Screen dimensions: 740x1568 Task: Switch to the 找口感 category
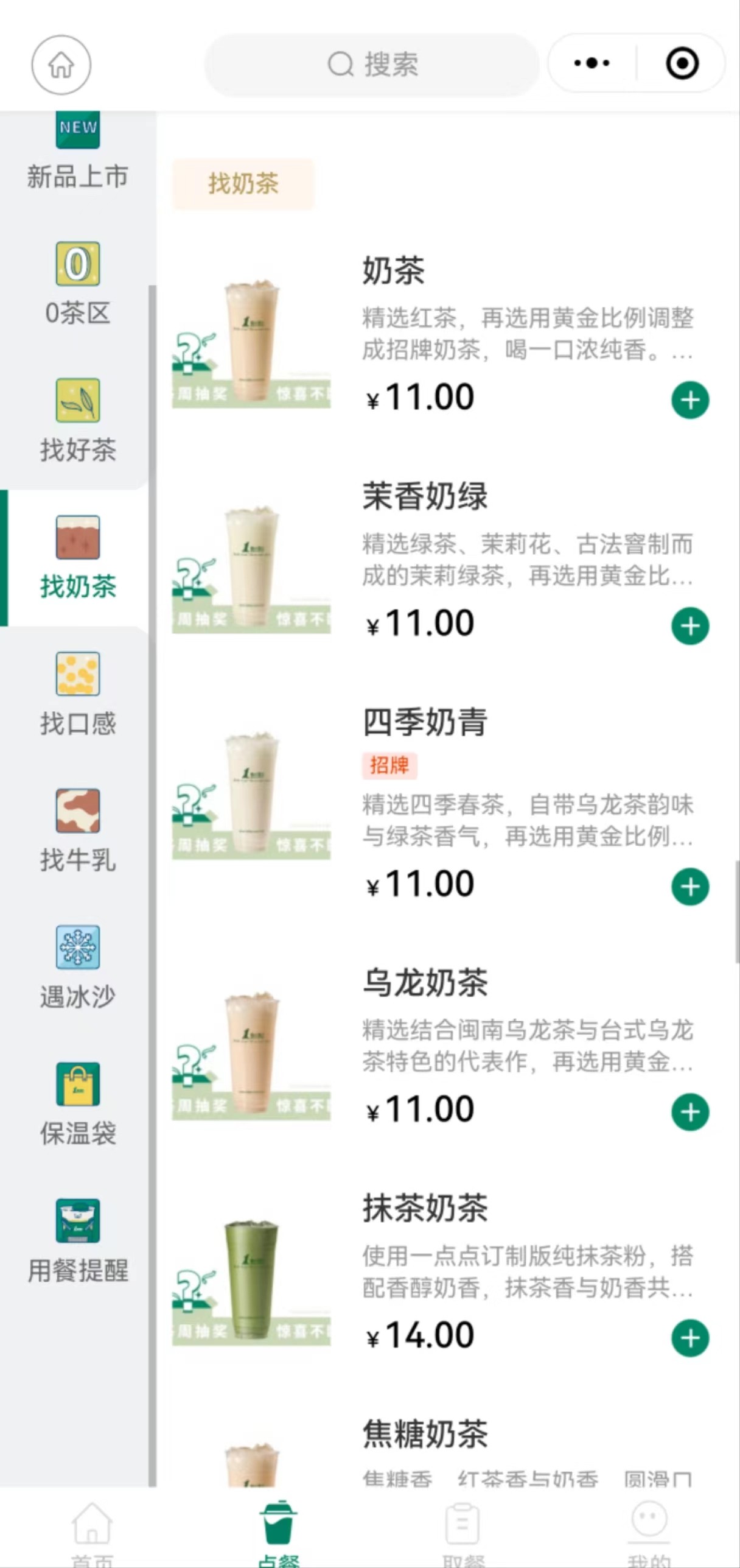pyautogui.click(x=77, y=695)
